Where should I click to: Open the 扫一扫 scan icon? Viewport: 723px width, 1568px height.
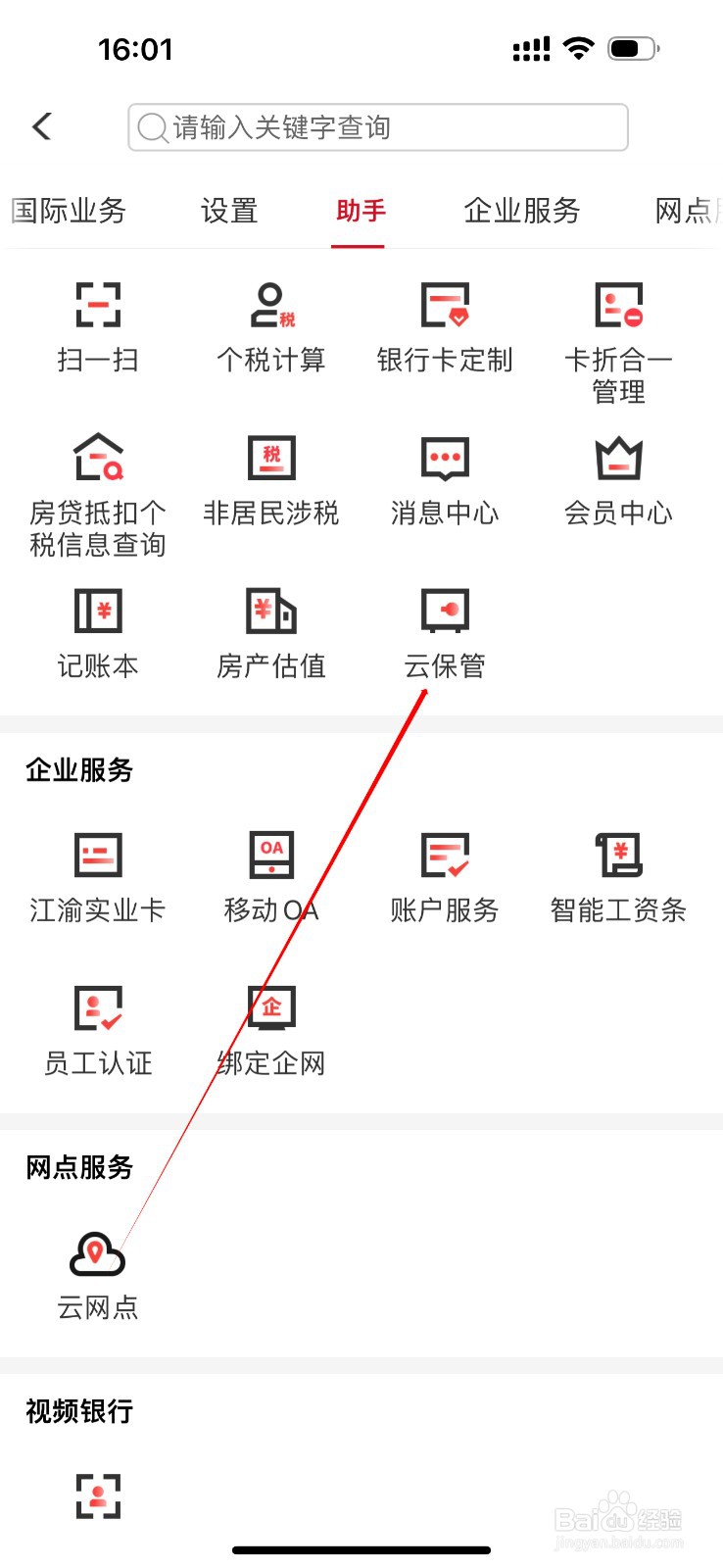click(x=98, y=323)
